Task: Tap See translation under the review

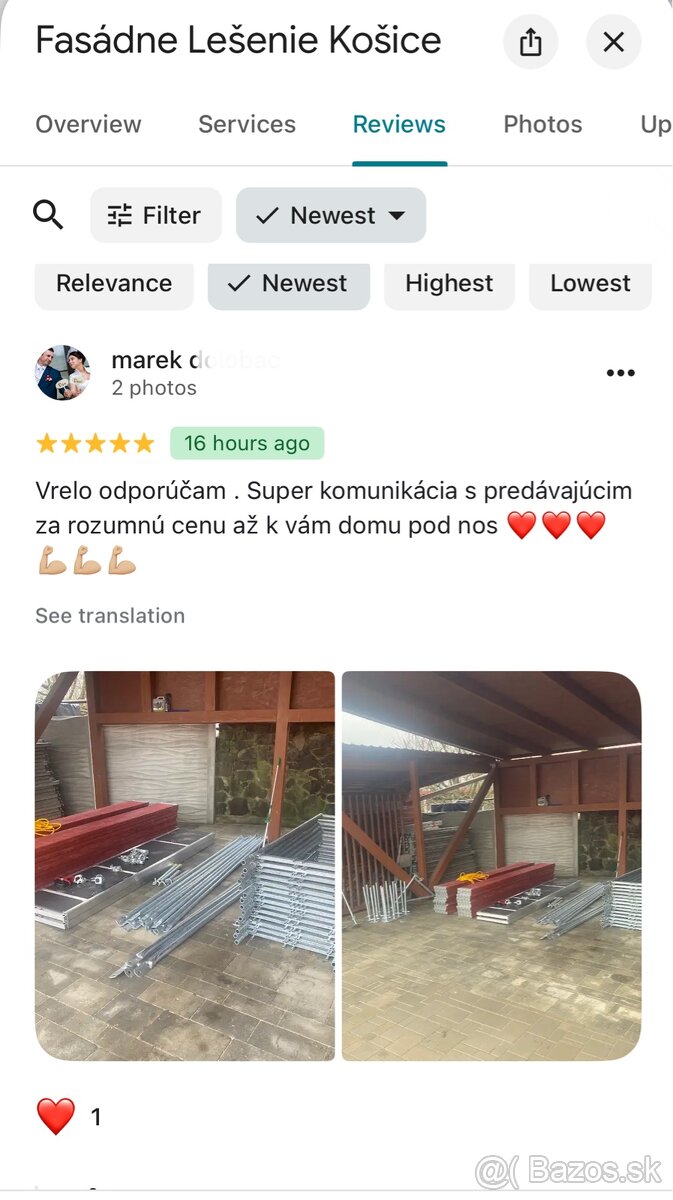Action: (110, 616)
